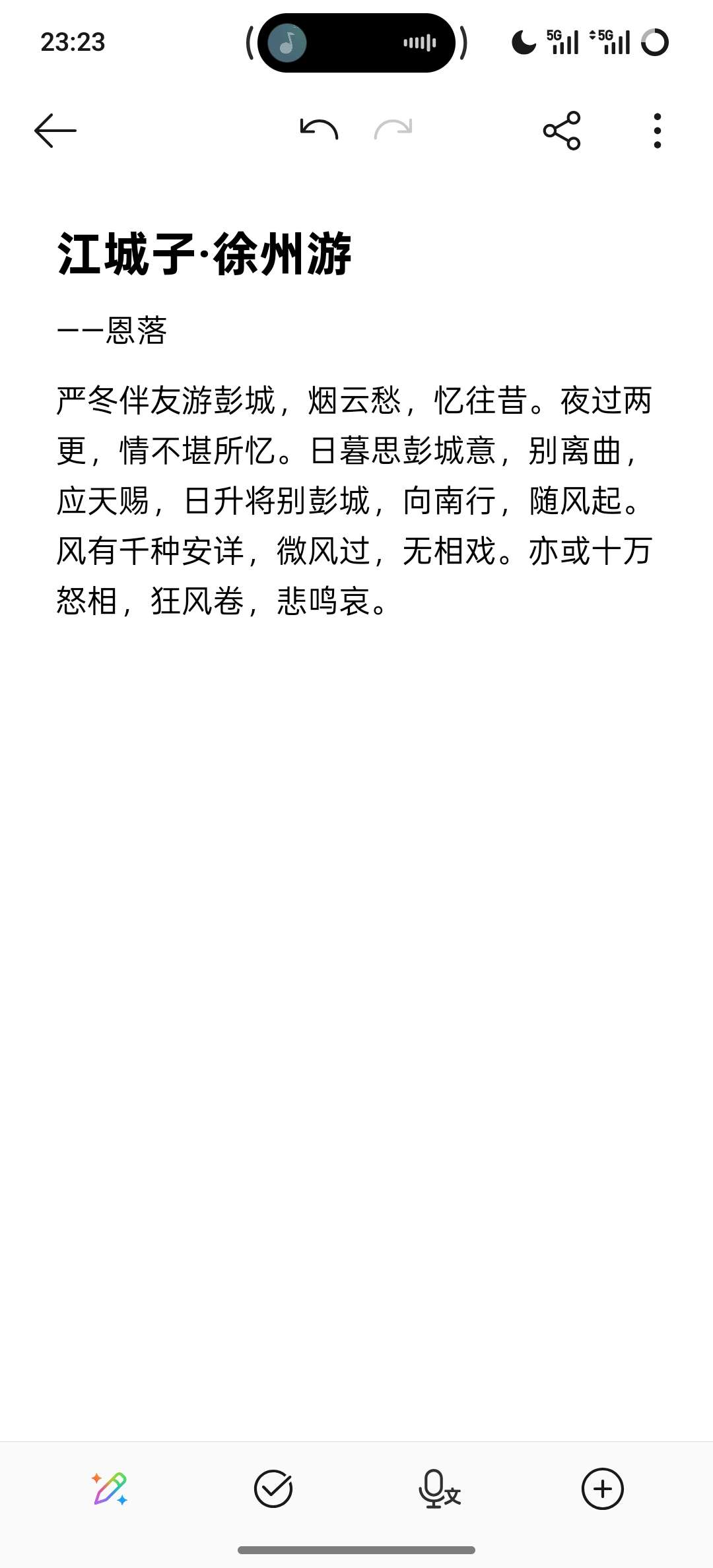Undo the last edit
This screenshot has width=713, height=1568.
[x=319, y=129]
